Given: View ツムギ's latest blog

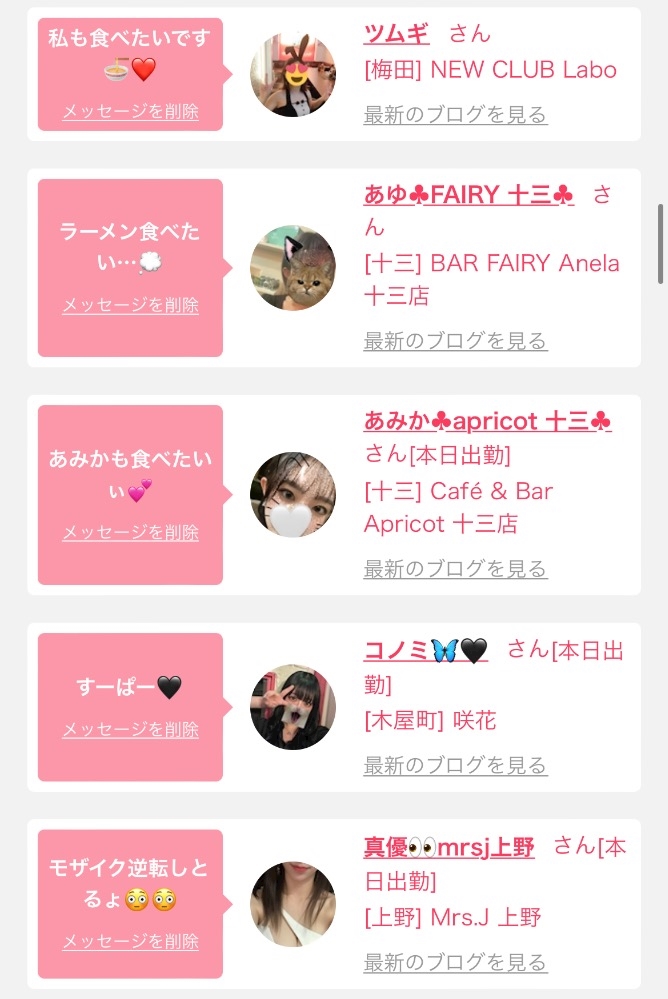Looking at the screenshot, I should click(x=455, y=114).
